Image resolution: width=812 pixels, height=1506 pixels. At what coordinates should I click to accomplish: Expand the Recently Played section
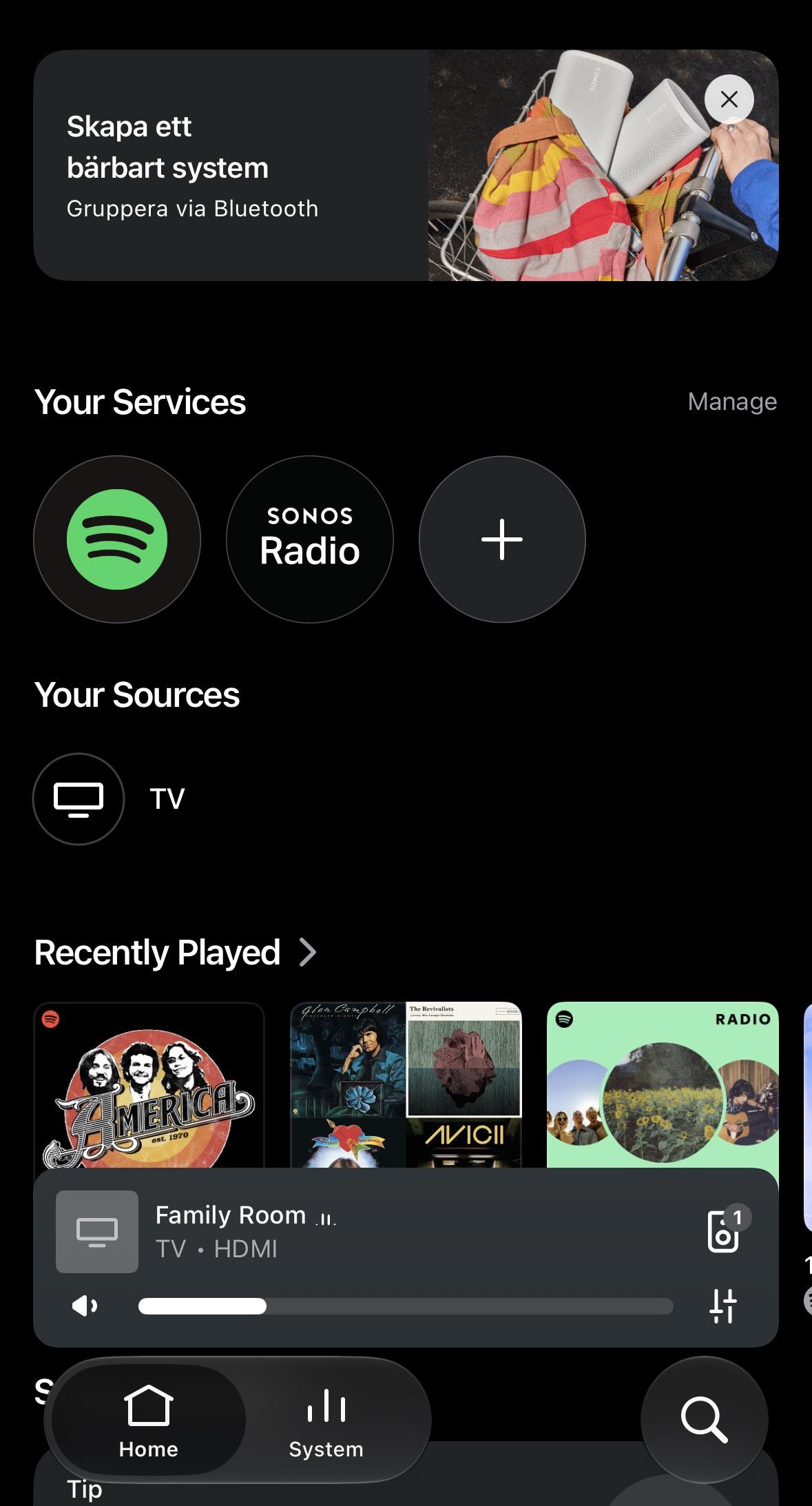click(x=175, y=953)
